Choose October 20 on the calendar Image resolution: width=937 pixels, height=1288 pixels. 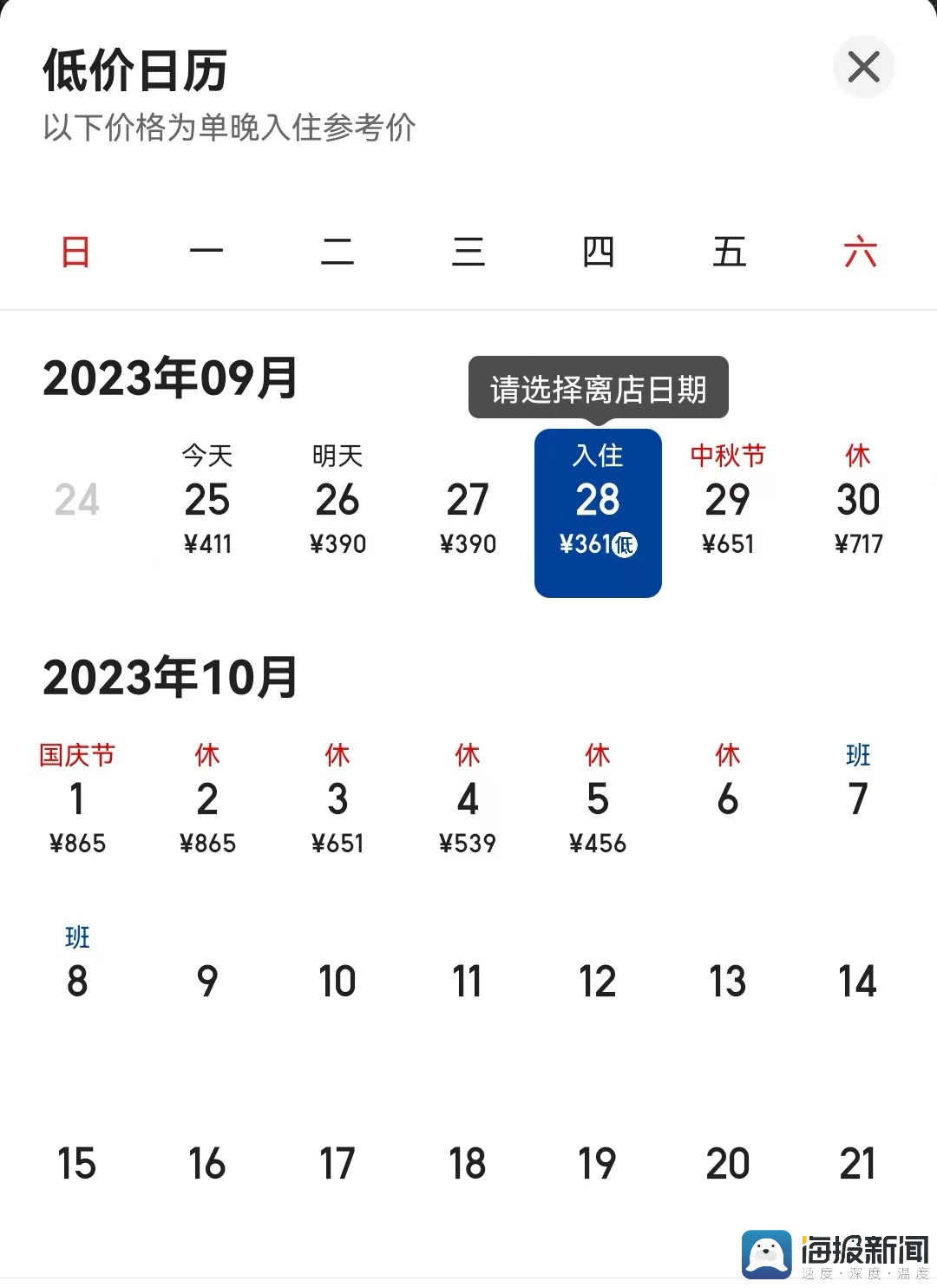coord(728,1164)
